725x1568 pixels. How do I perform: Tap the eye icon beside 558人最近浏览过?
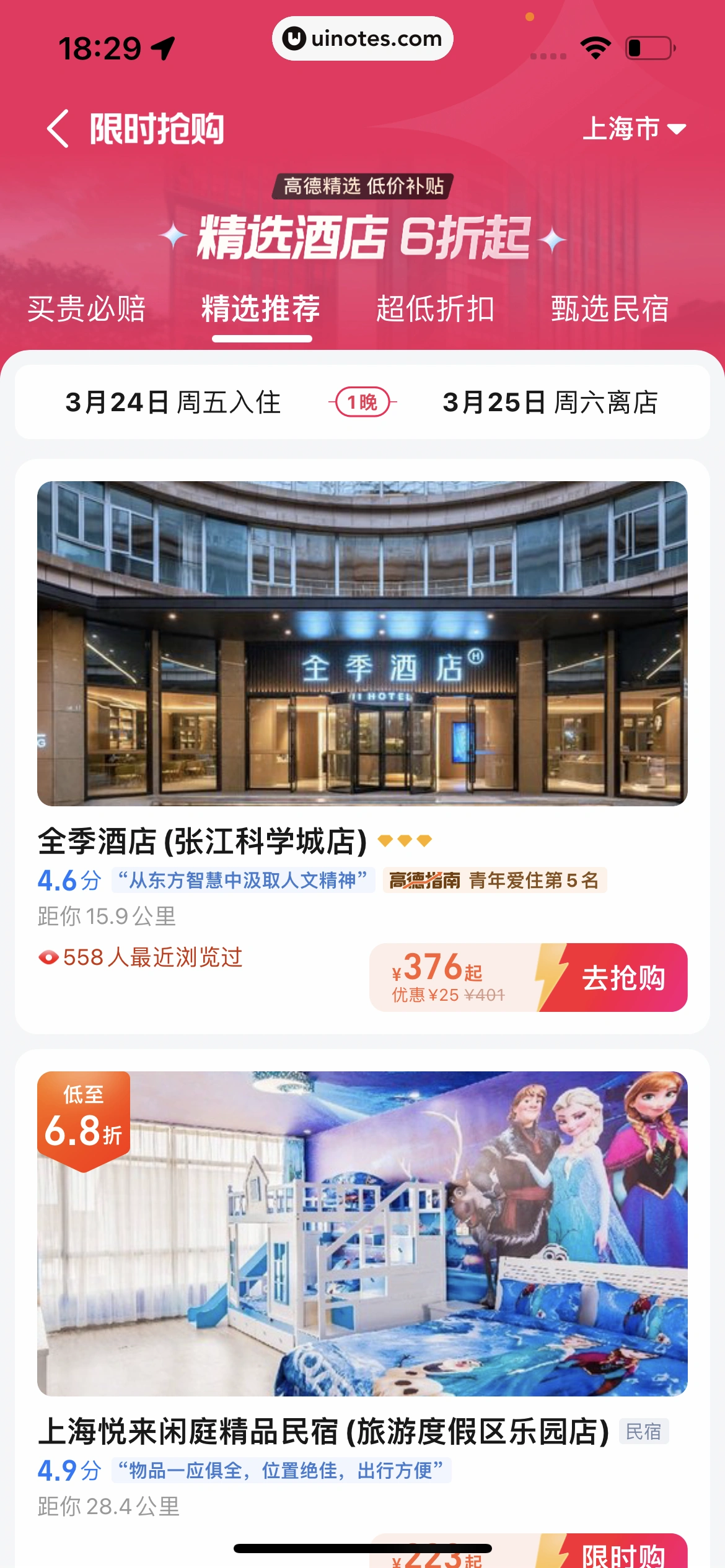(48, 958)
